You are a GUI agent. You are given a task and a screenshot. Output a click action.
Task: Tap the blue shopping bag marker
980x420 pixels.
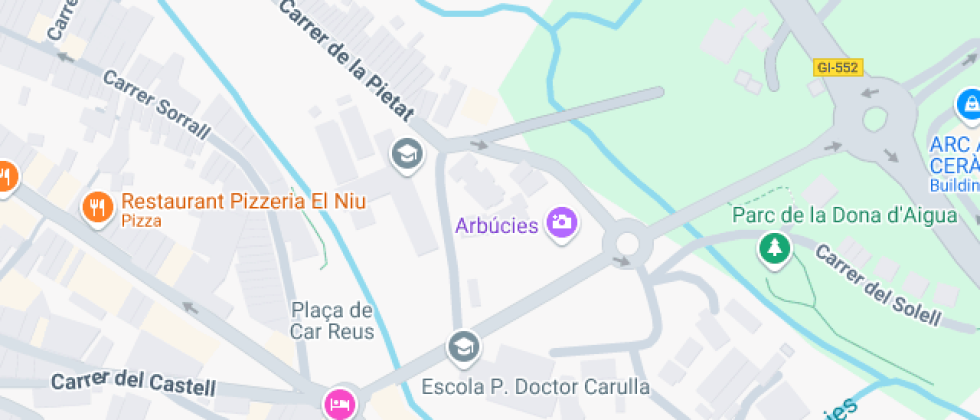[969, 103]
